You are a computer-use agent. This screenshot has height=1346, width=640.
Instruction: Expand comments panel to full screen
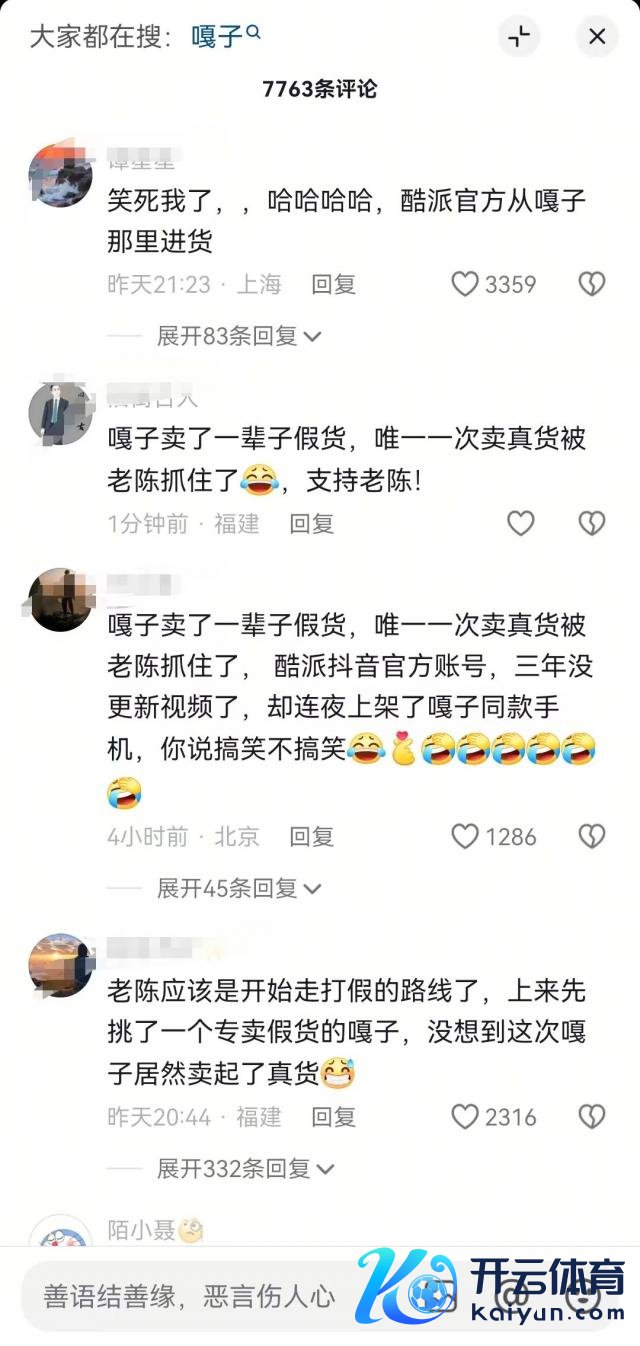click(x=519, y=37)
